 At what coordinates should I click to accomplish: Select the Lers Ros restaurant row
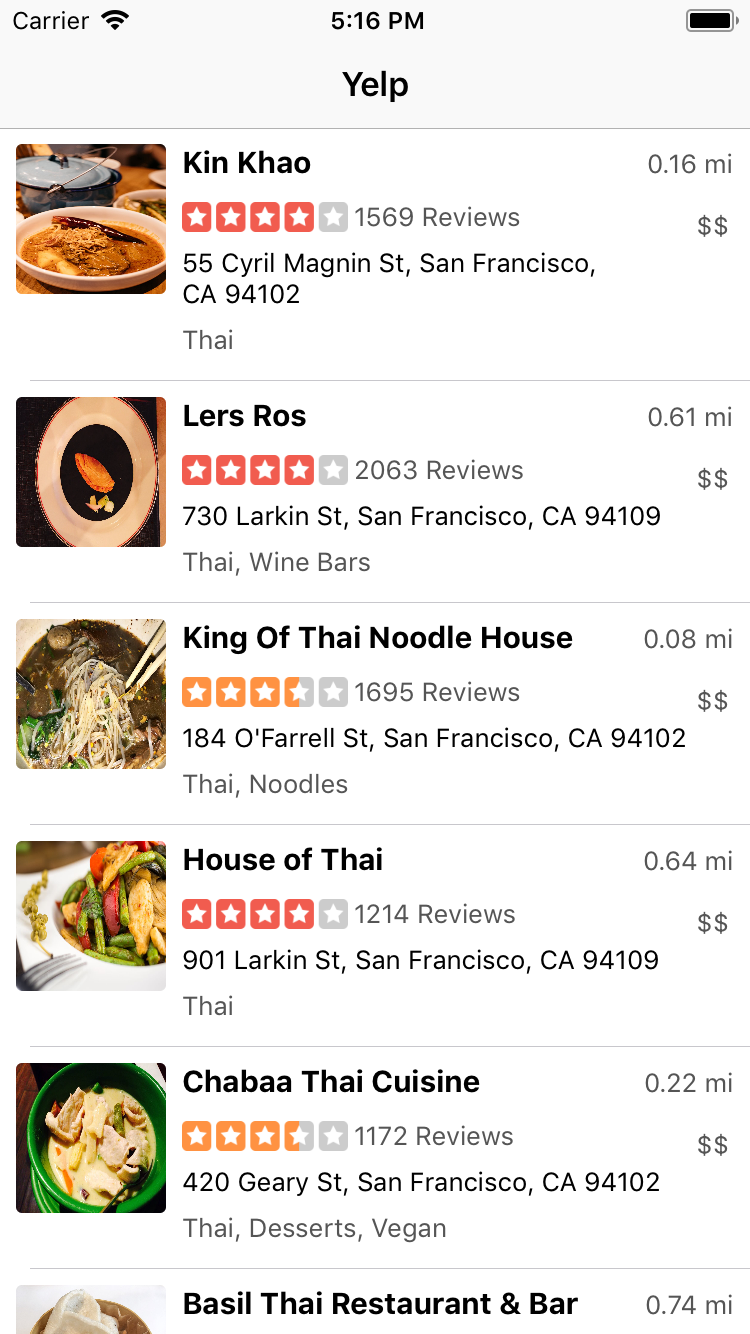375,492
